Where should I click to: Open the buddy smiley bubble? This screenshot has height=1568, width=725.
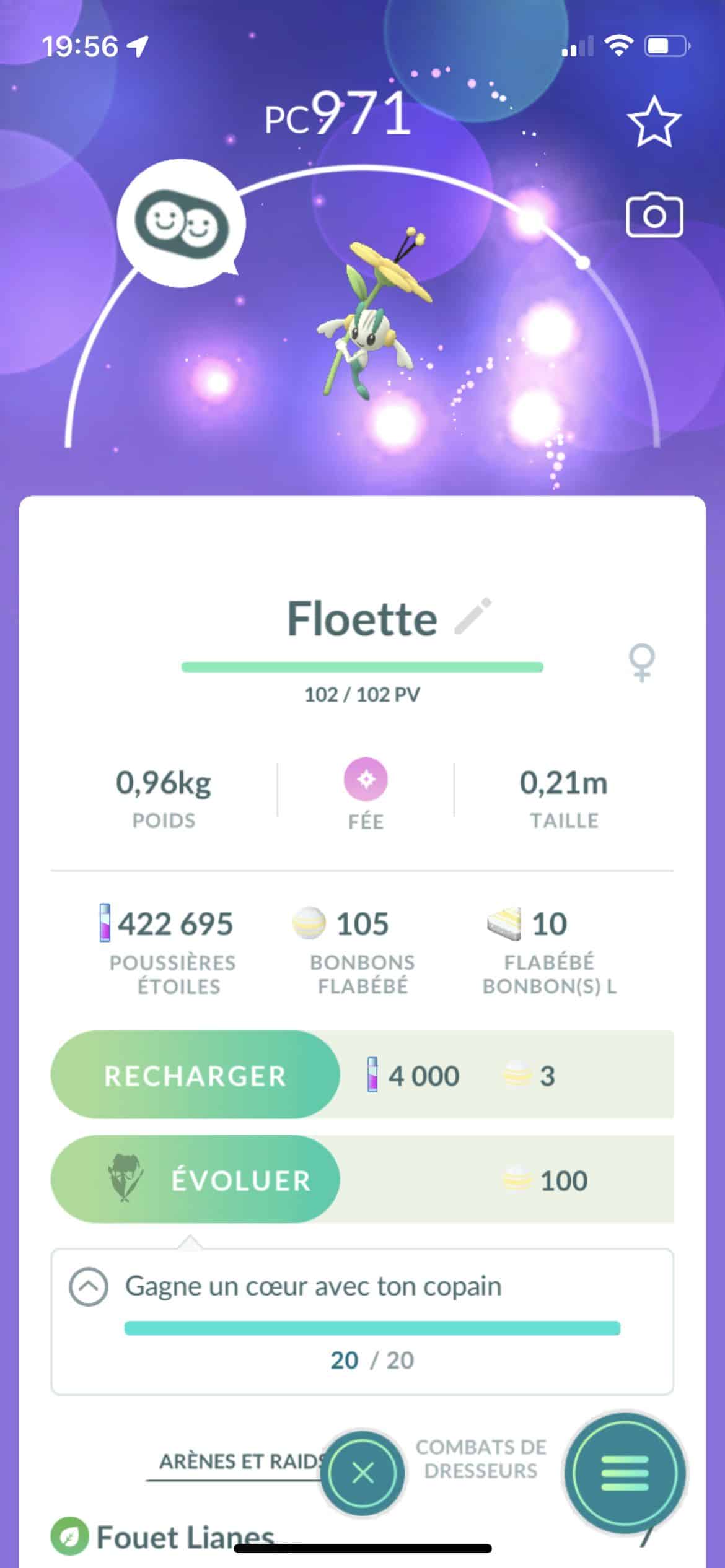tap(181, 223)
